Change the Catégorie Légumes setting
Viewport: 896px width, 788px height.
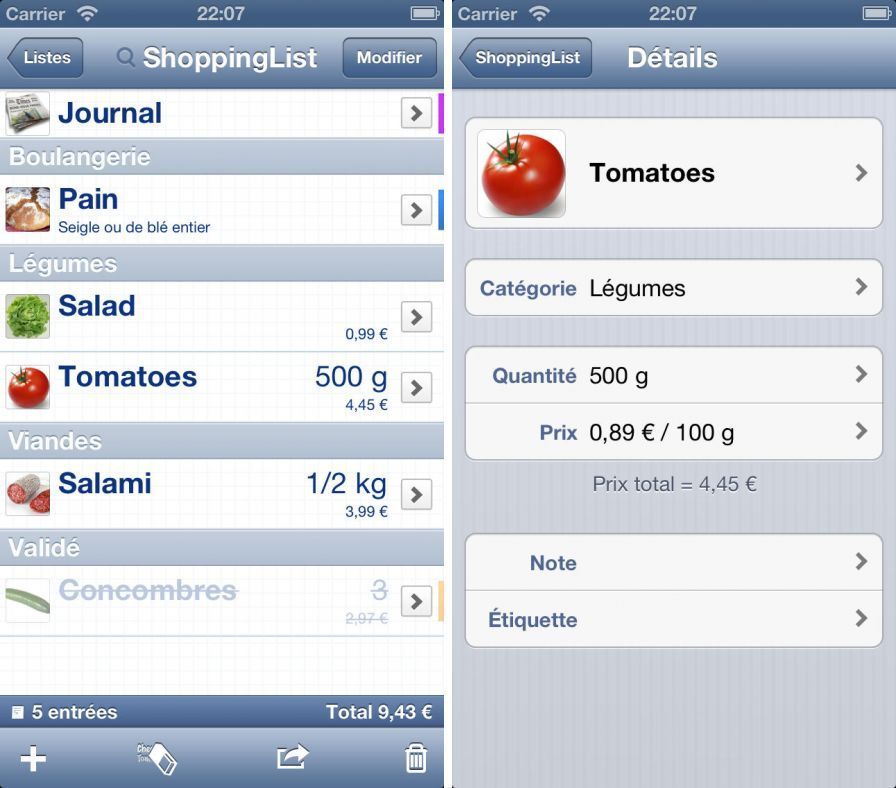(674, 288)
